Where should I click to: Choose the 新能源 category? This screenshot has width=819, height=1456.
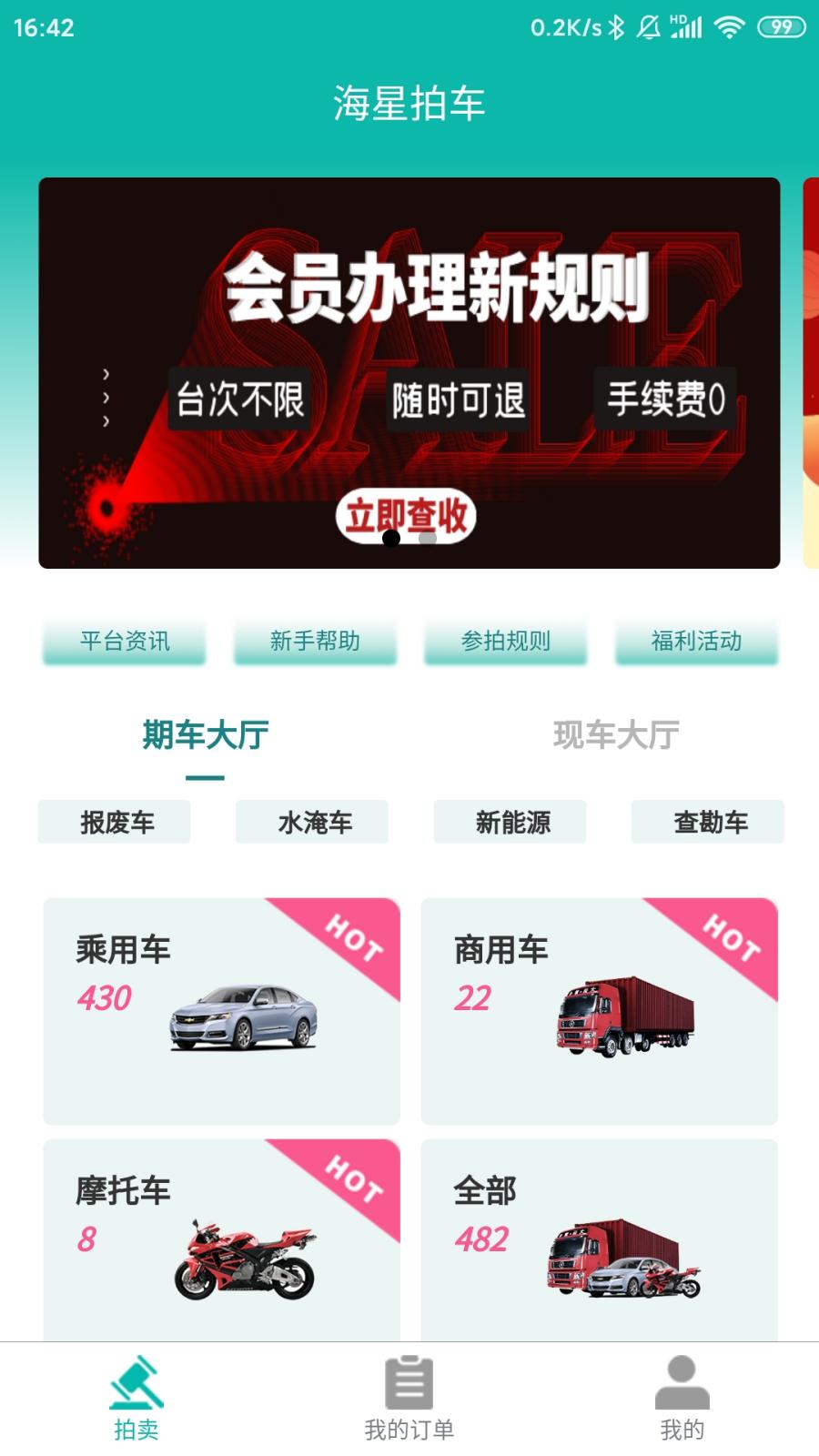coord(511,822)
